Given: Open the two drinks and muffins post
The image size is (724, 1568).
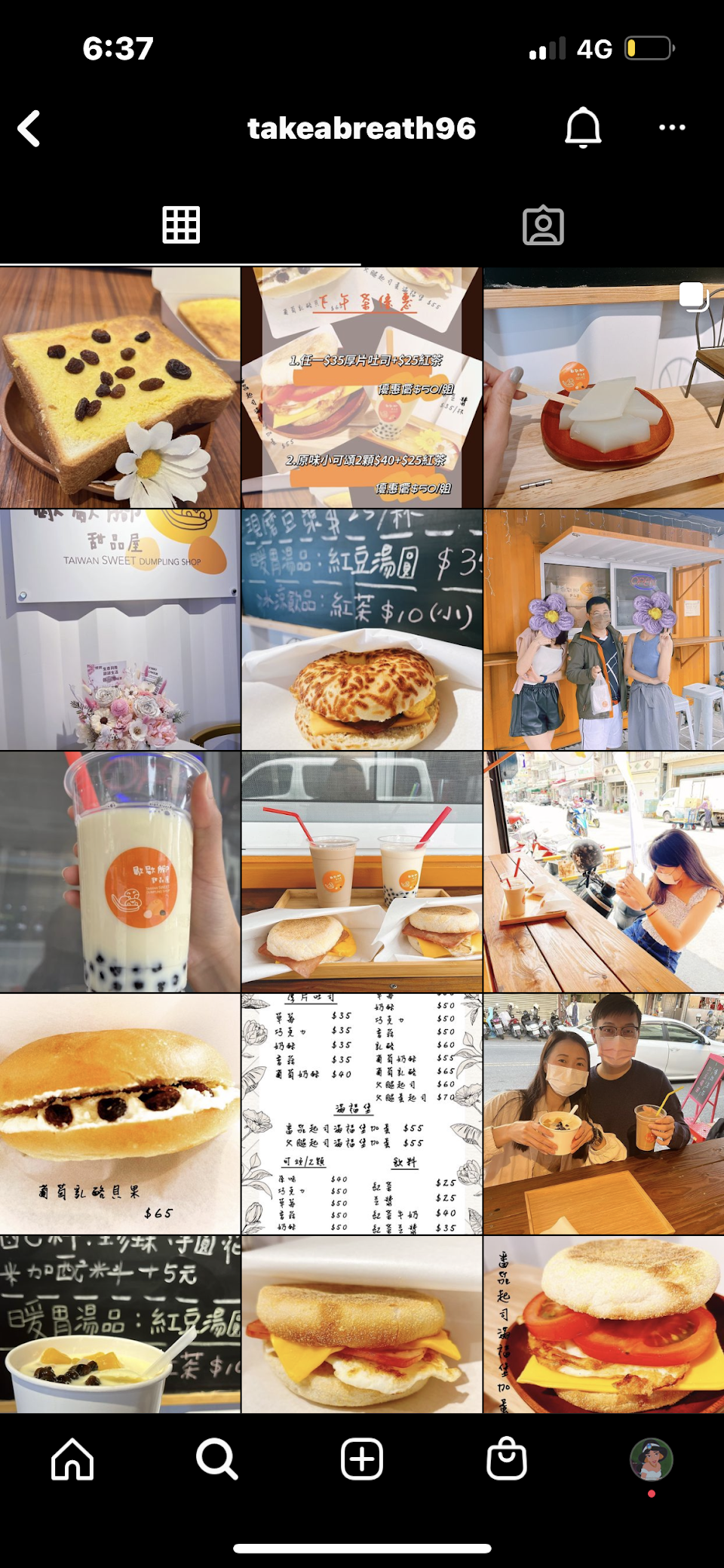Looking at the screenshot, I should click(x=362, y=872).
